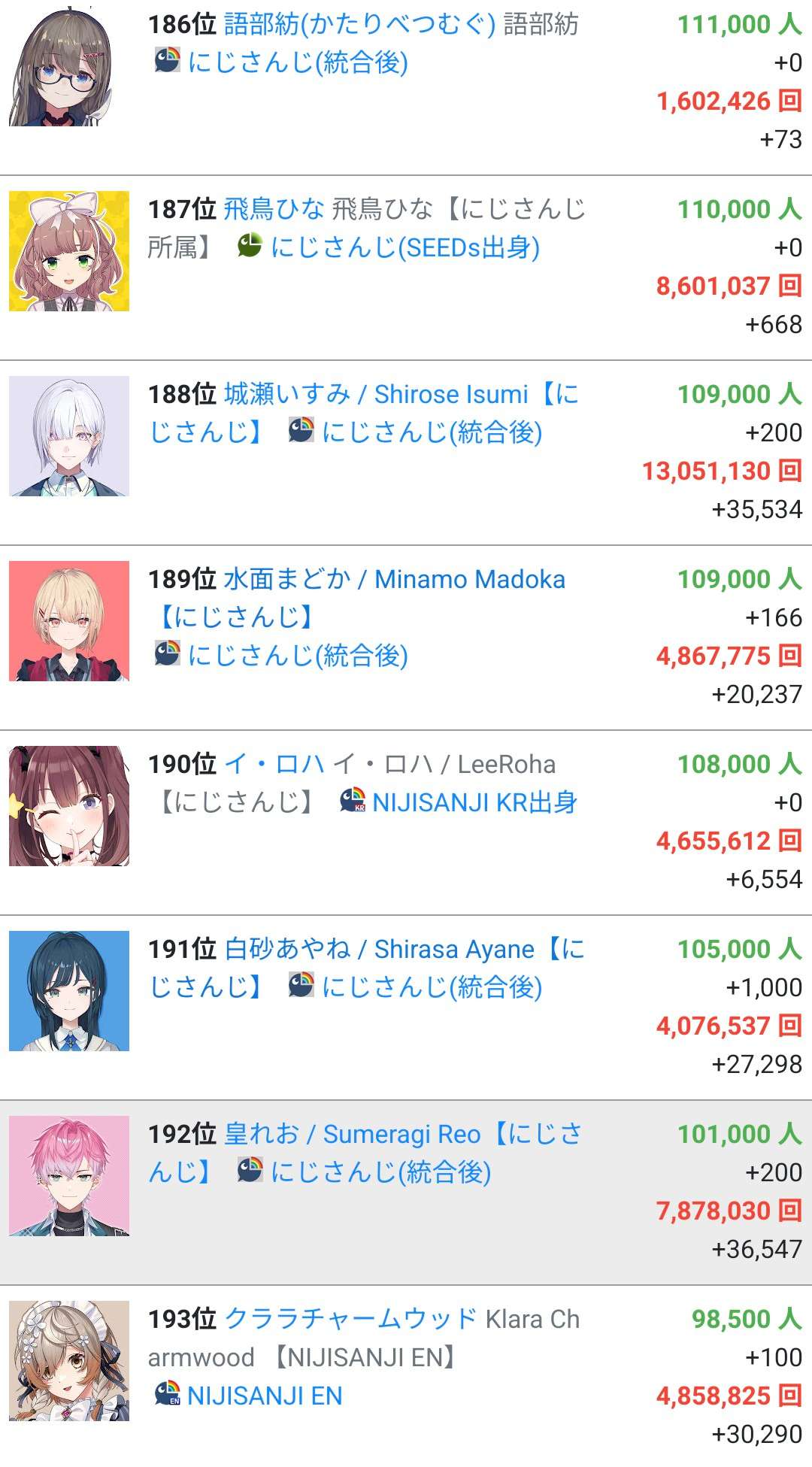Open the 飛鳥ひな channel link
The image size is (812, 1467).
coord(274,209)
